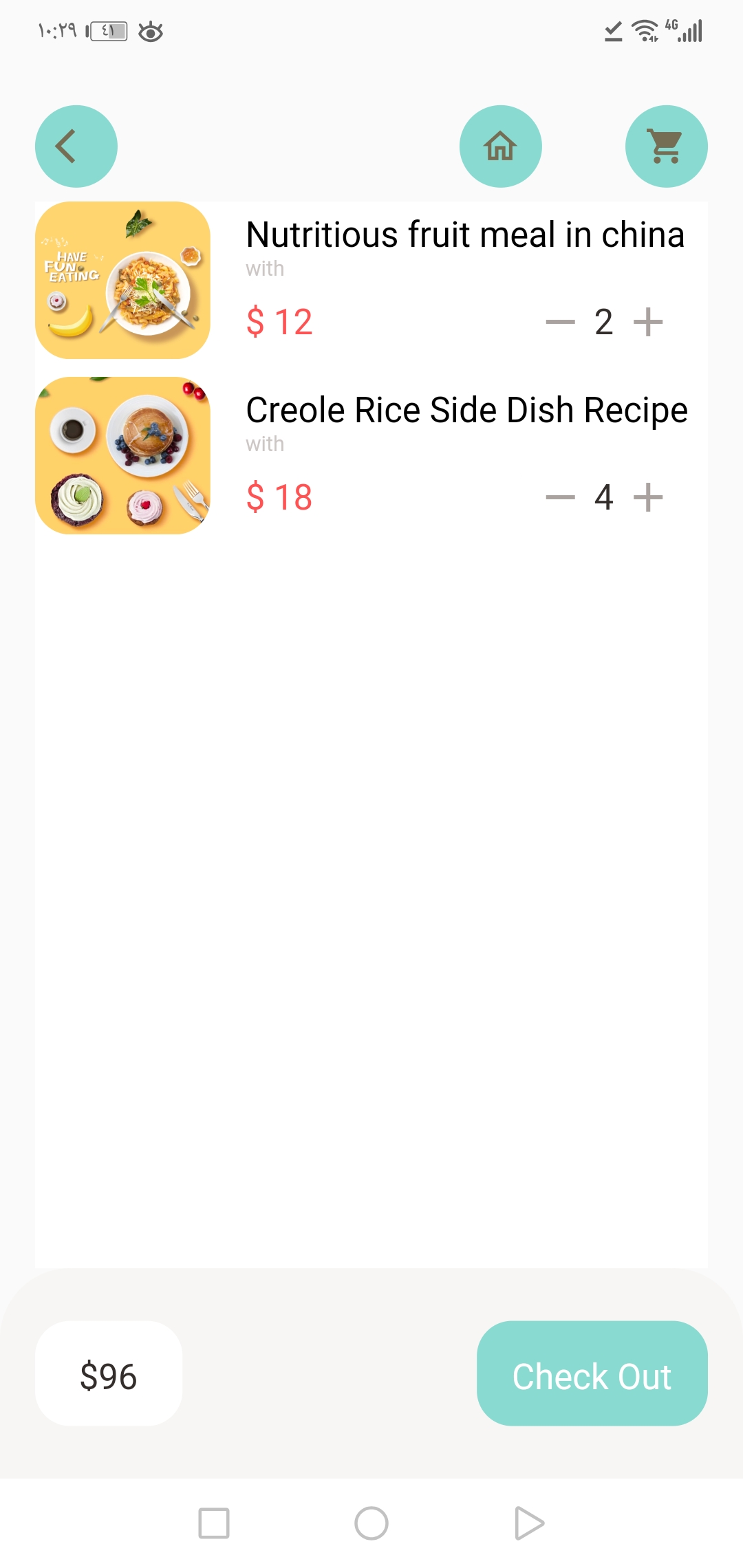Tap the Creole Rice dish thumbnail
Image resolution: width=743 pixels, height=1568 pixels.
click(x=122, y=454)
